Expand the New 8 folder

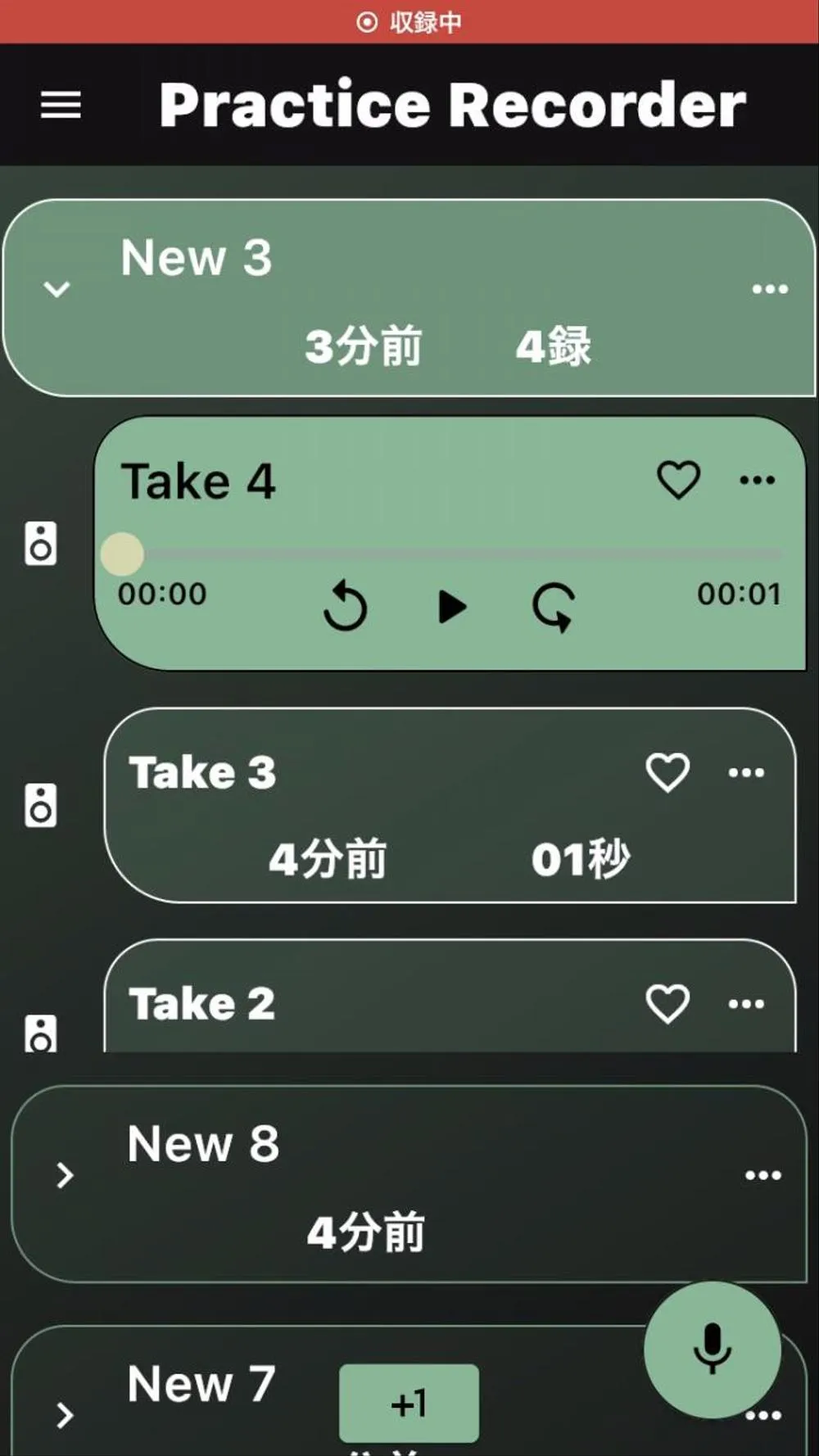tap(65, 1175)
